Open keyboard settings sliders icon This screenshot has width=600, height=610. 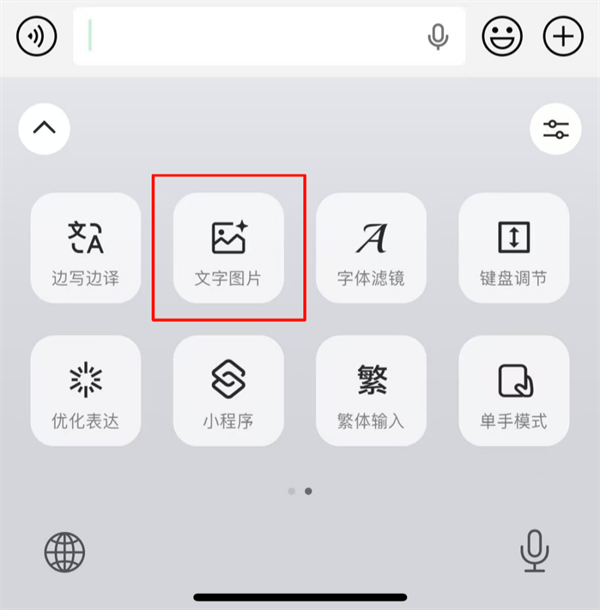click(555, 128)
